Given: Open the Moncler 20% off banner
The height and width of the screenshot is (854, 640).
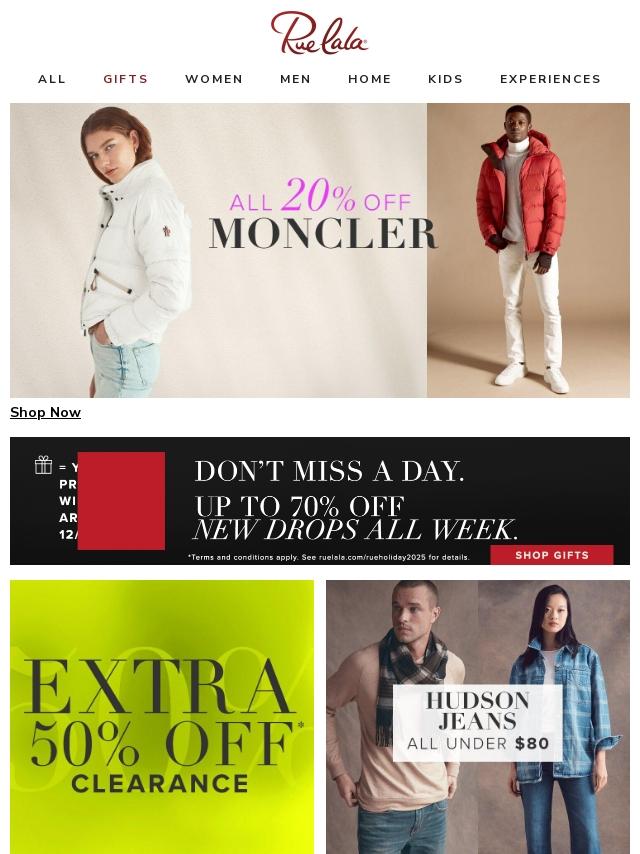Looking at the screenshot, I should (320, 250).
